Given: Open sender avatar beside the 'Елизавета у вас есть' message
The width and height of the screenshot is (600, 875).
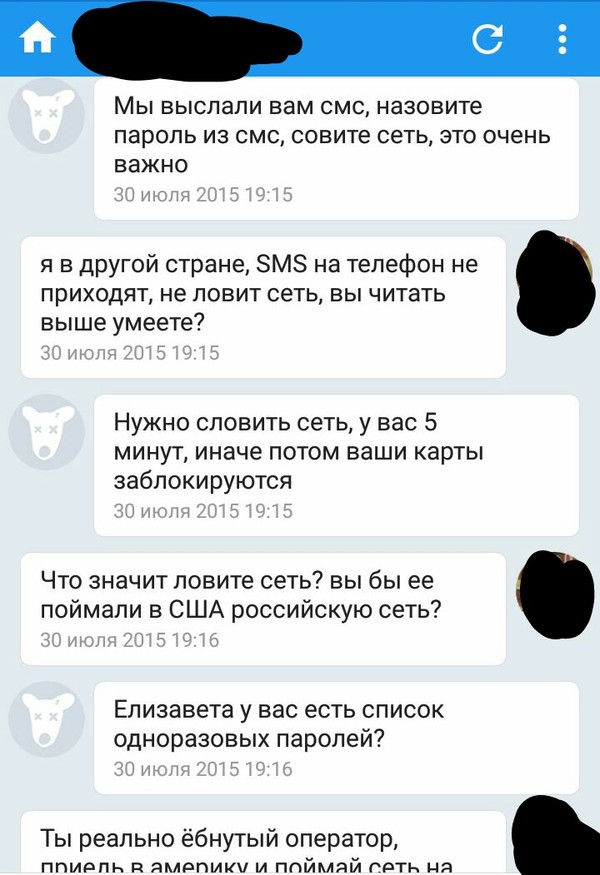Looking at the screenshot, I should pos(43,718).
